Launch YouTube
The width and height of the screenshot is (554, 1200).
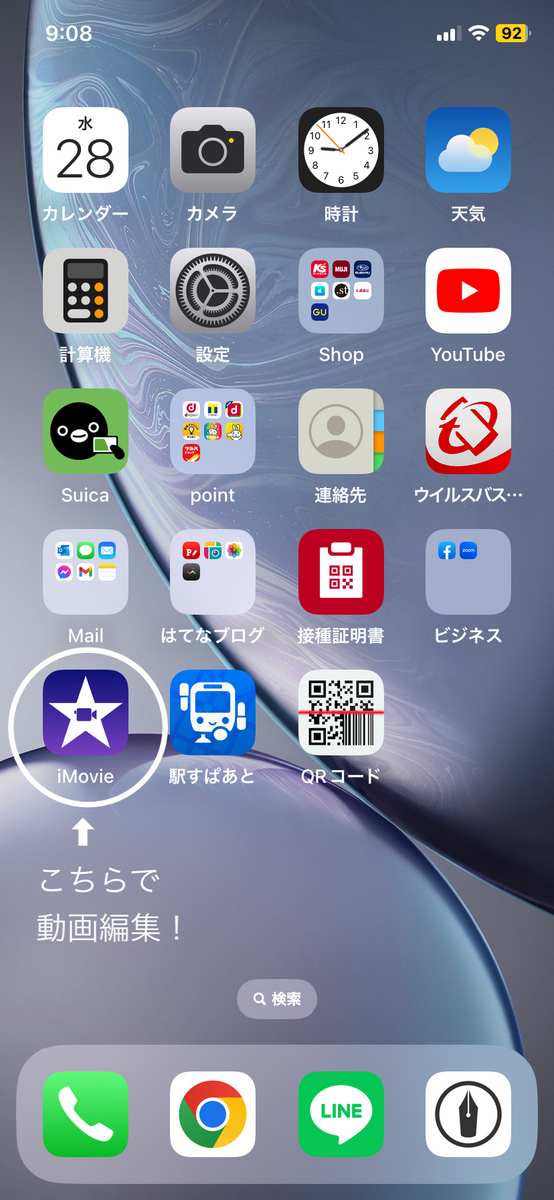click(x=468, y=291)
